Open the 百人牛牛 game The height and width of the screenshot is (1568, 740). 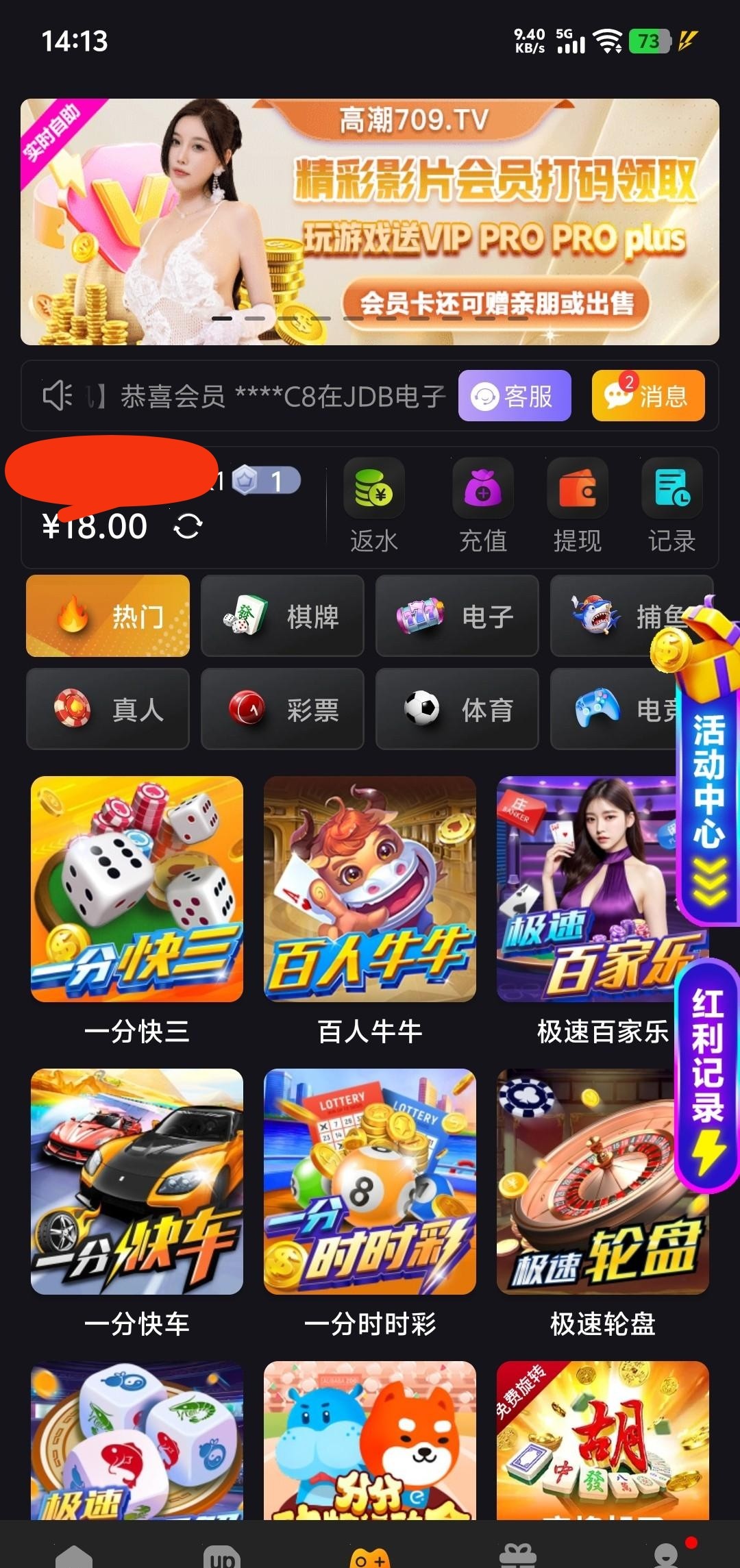(370, 889)
